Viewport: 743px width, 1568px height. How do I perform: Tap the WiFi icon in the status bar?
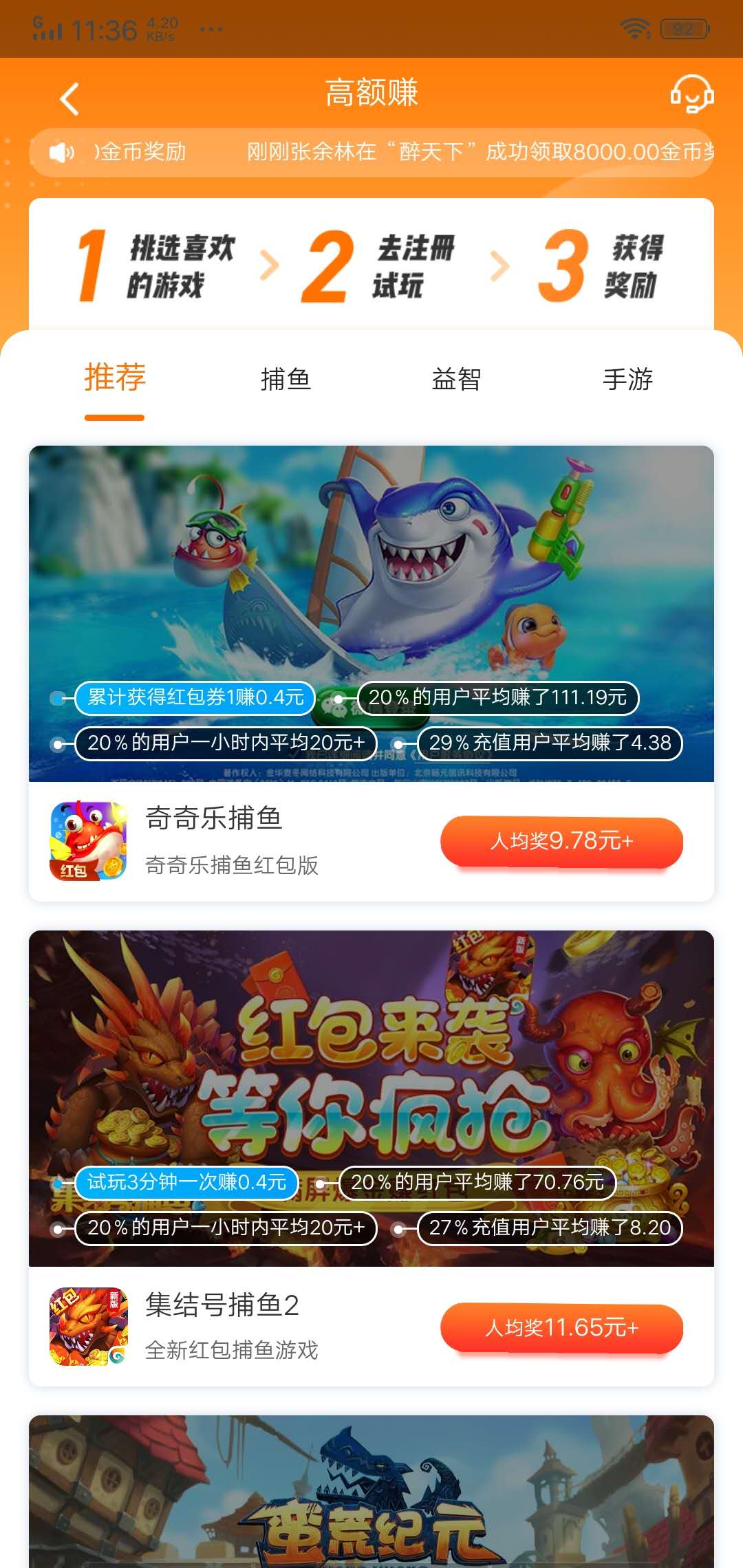(634, 28)
